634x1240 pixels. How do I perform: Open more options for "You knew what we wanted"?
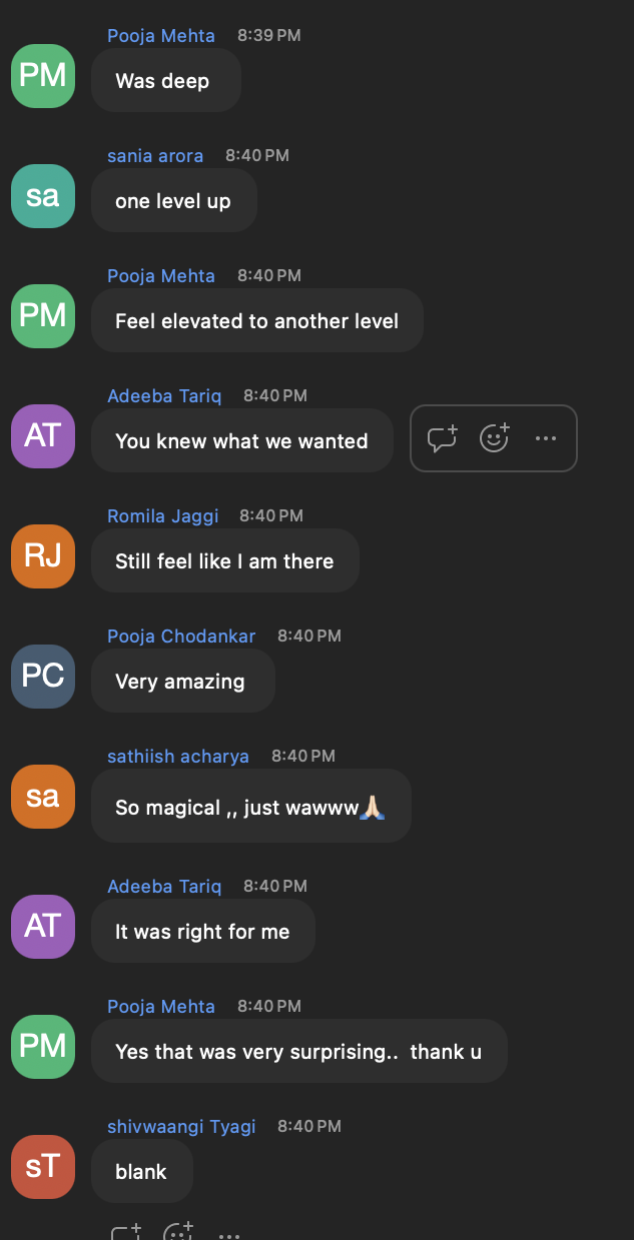545,438
